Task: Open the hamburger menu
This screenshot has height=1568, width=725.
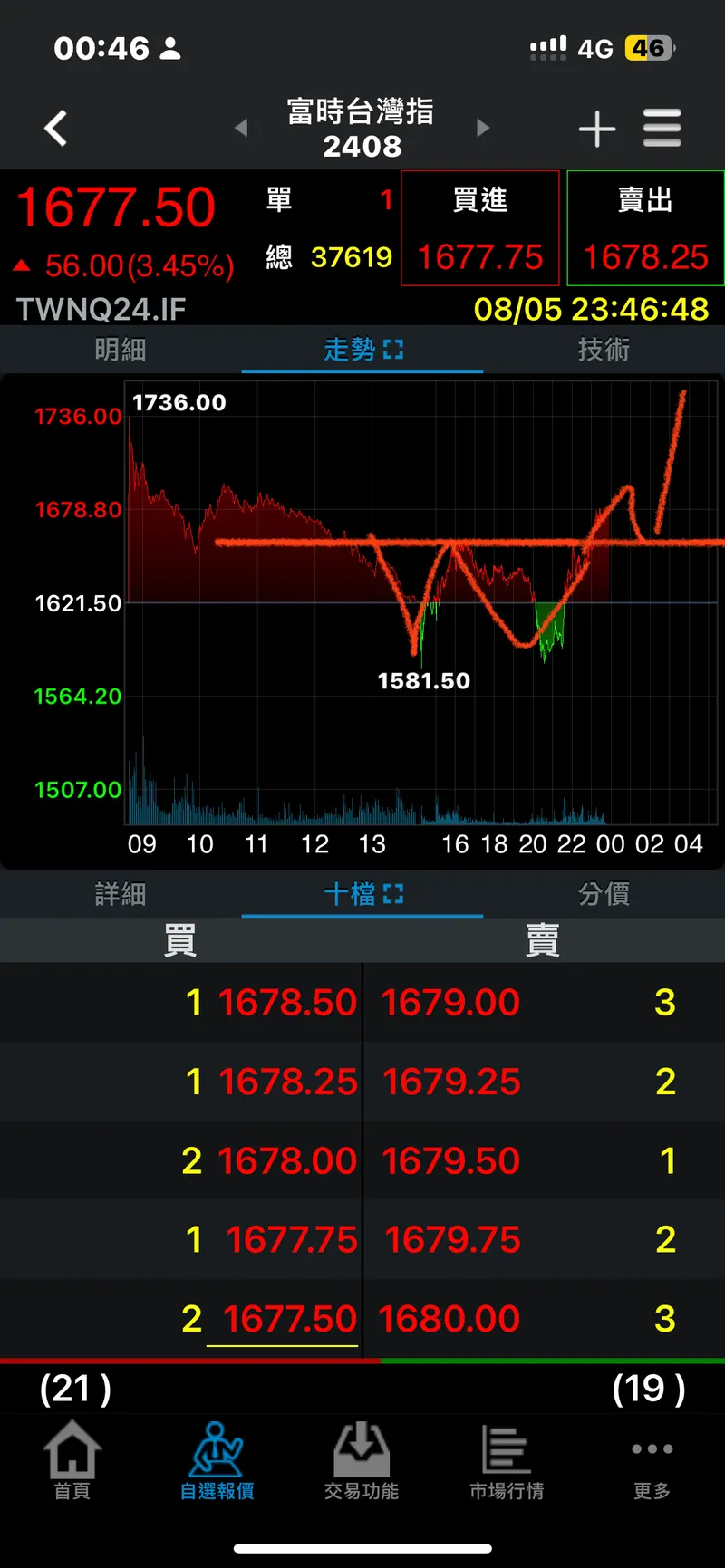Action: pos(662,129)
